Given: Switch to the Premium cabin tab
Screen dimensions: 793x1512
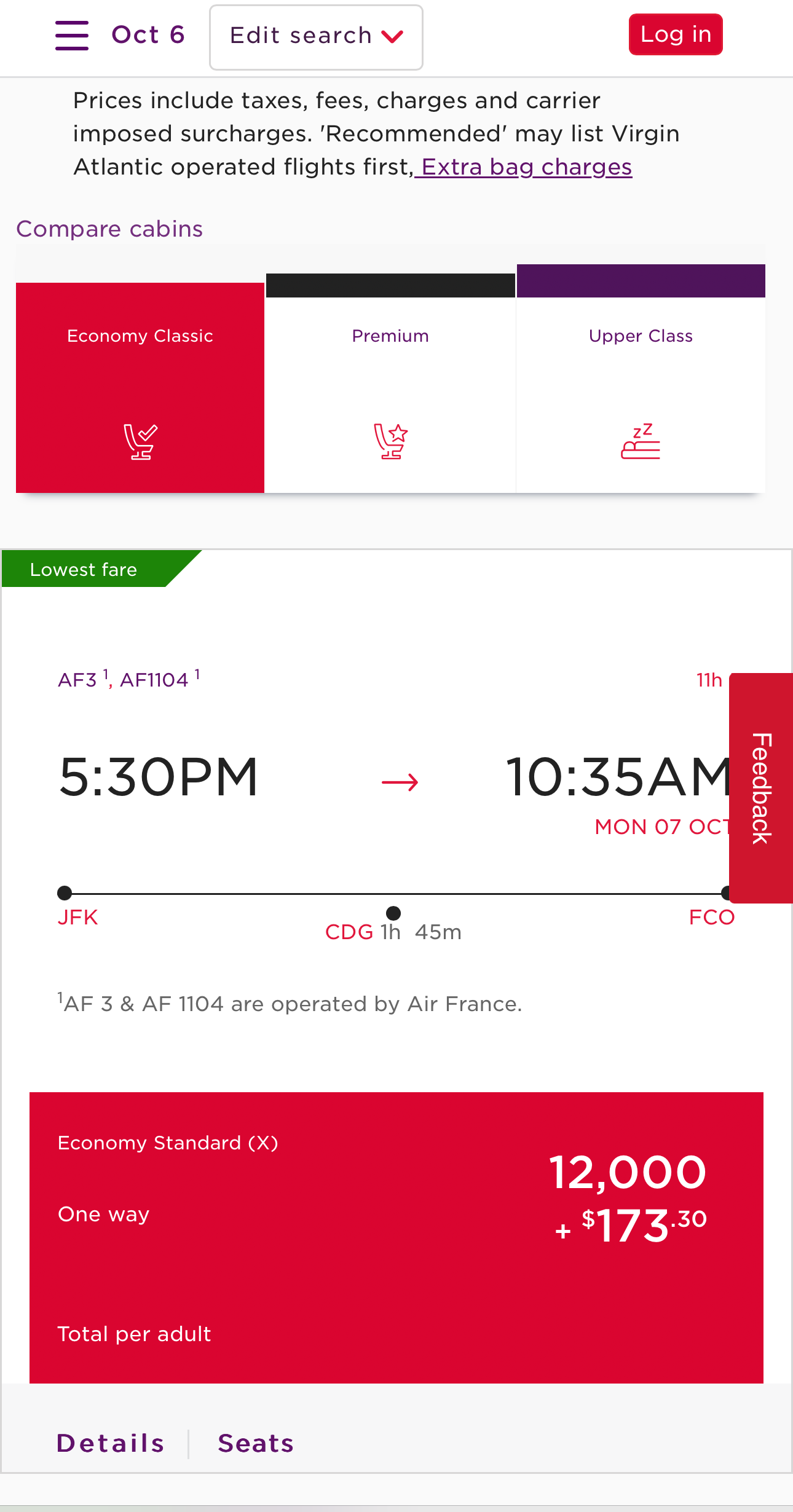Looking at the screenshot, I should [x=390, y=383].
